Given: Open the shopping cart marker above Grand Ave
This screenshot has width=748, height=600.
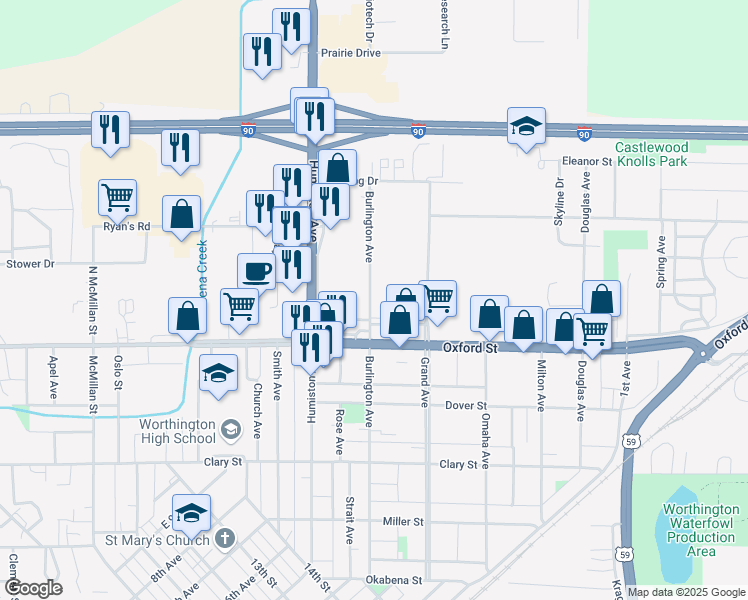Looking at the screenshot, I should (x=437, y=298).
